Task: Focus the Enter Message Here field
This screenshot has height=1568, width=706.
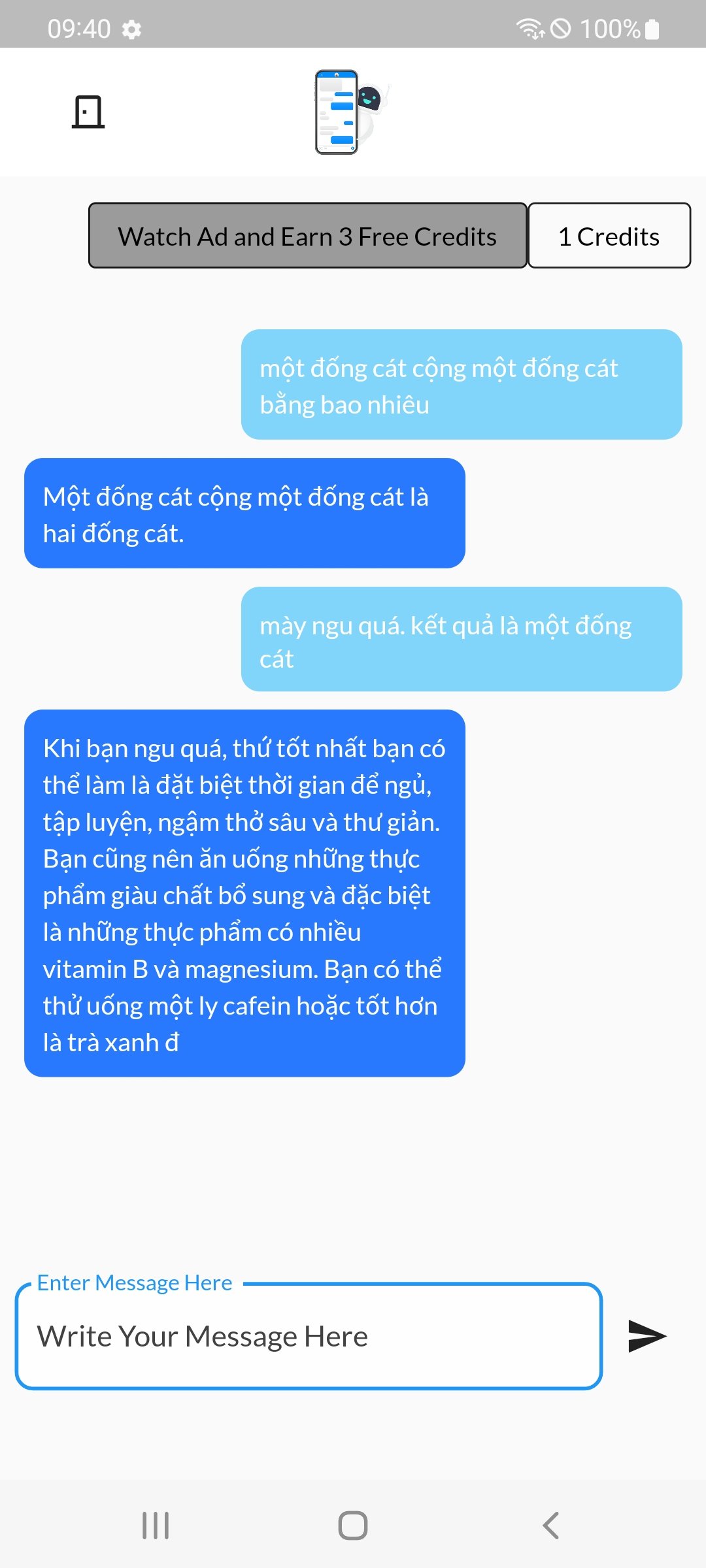Action: click(308, 1337)
